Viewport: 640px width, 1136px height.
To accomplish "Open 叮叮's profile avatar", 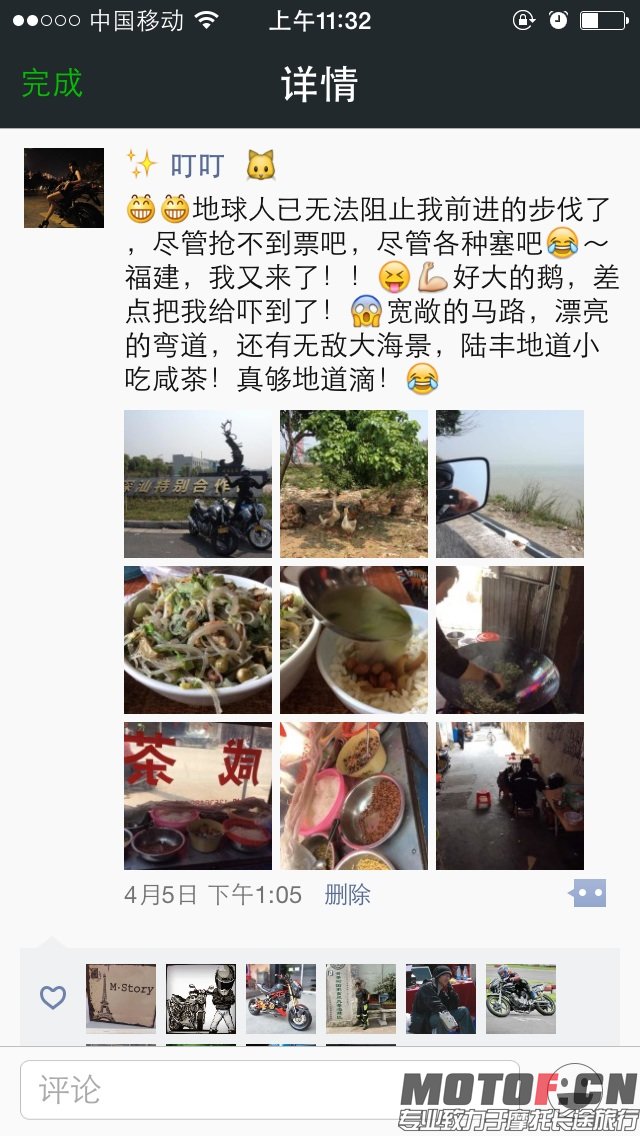I will [x=64, y=188].
